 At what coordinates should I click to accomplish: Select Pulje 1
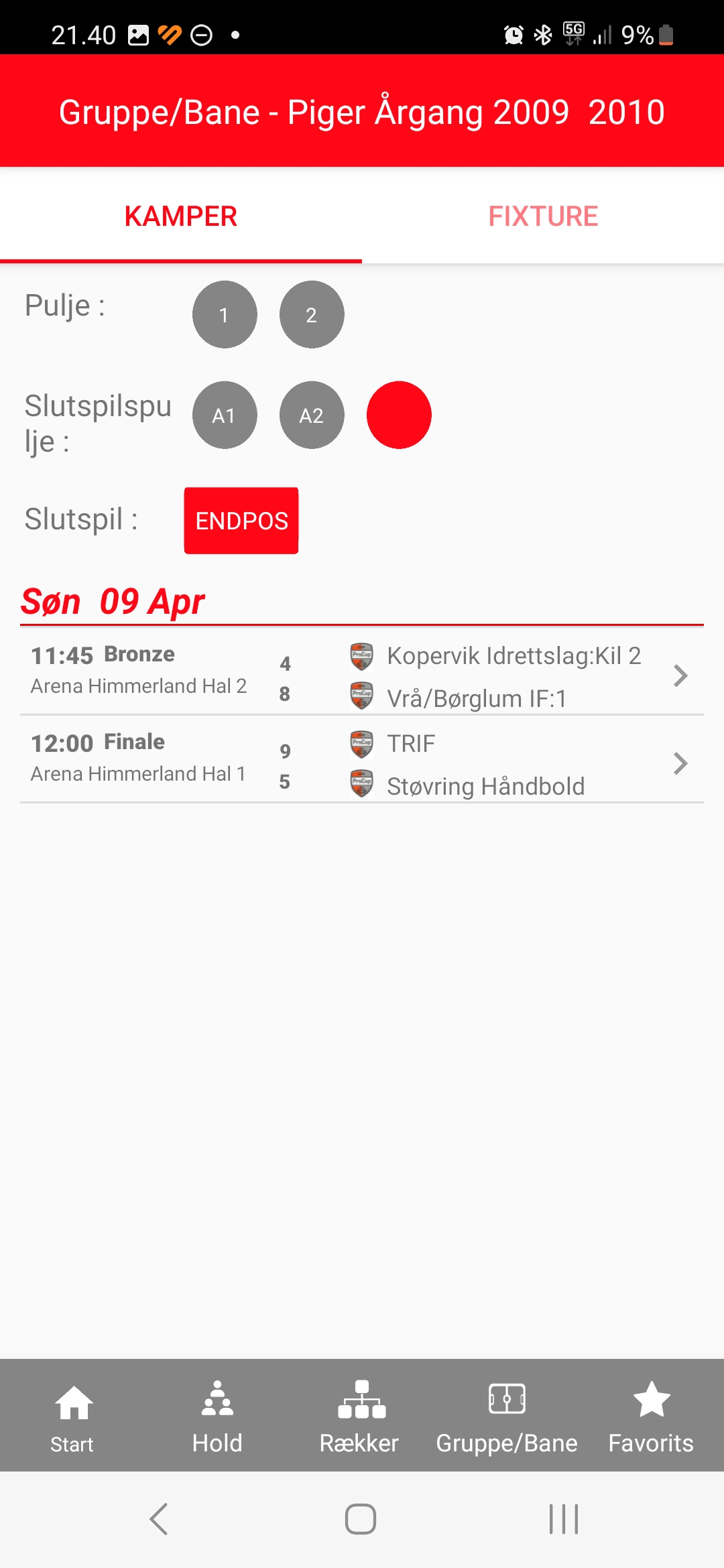click(225, 314)
